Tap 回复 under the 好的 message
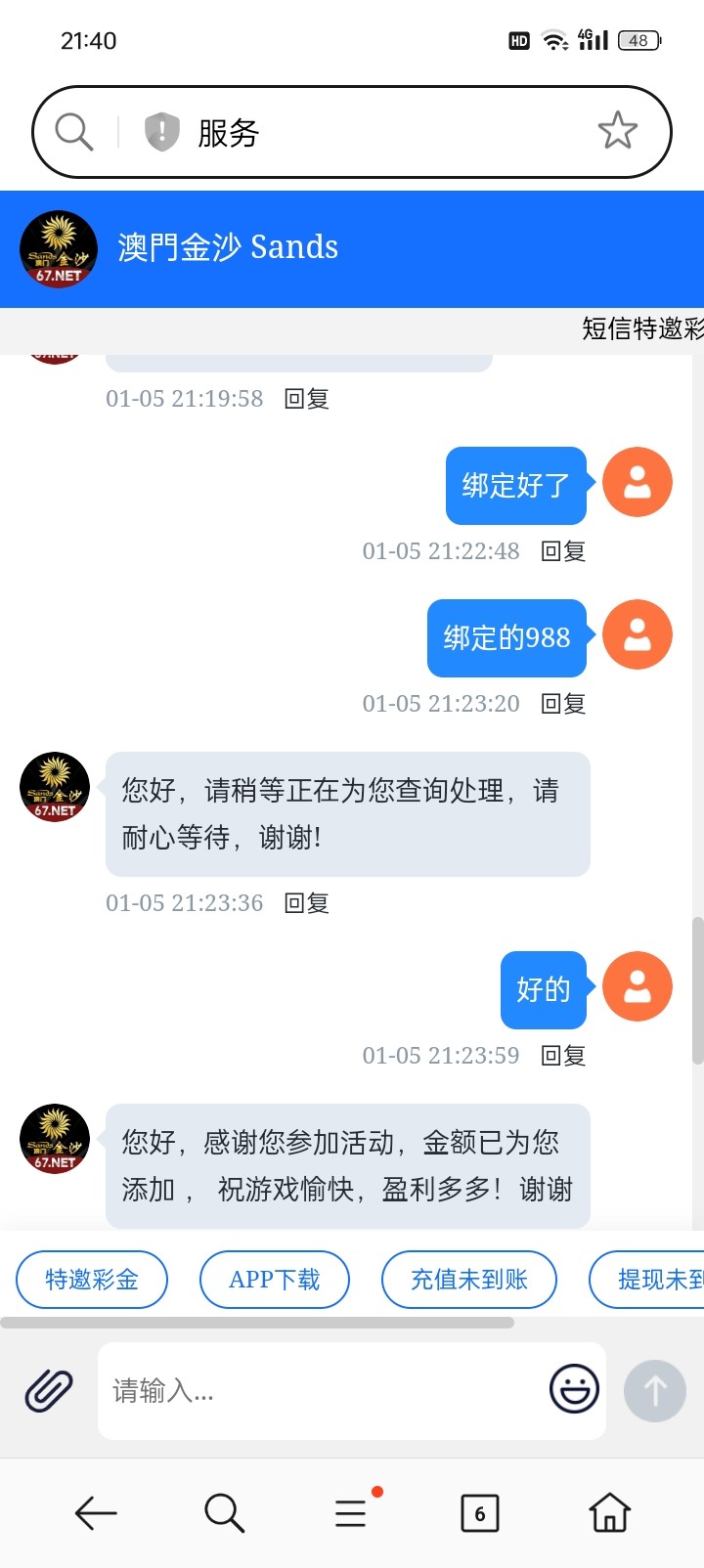This screenshot has width=704, height=1568. click(x=563, y=1056)
